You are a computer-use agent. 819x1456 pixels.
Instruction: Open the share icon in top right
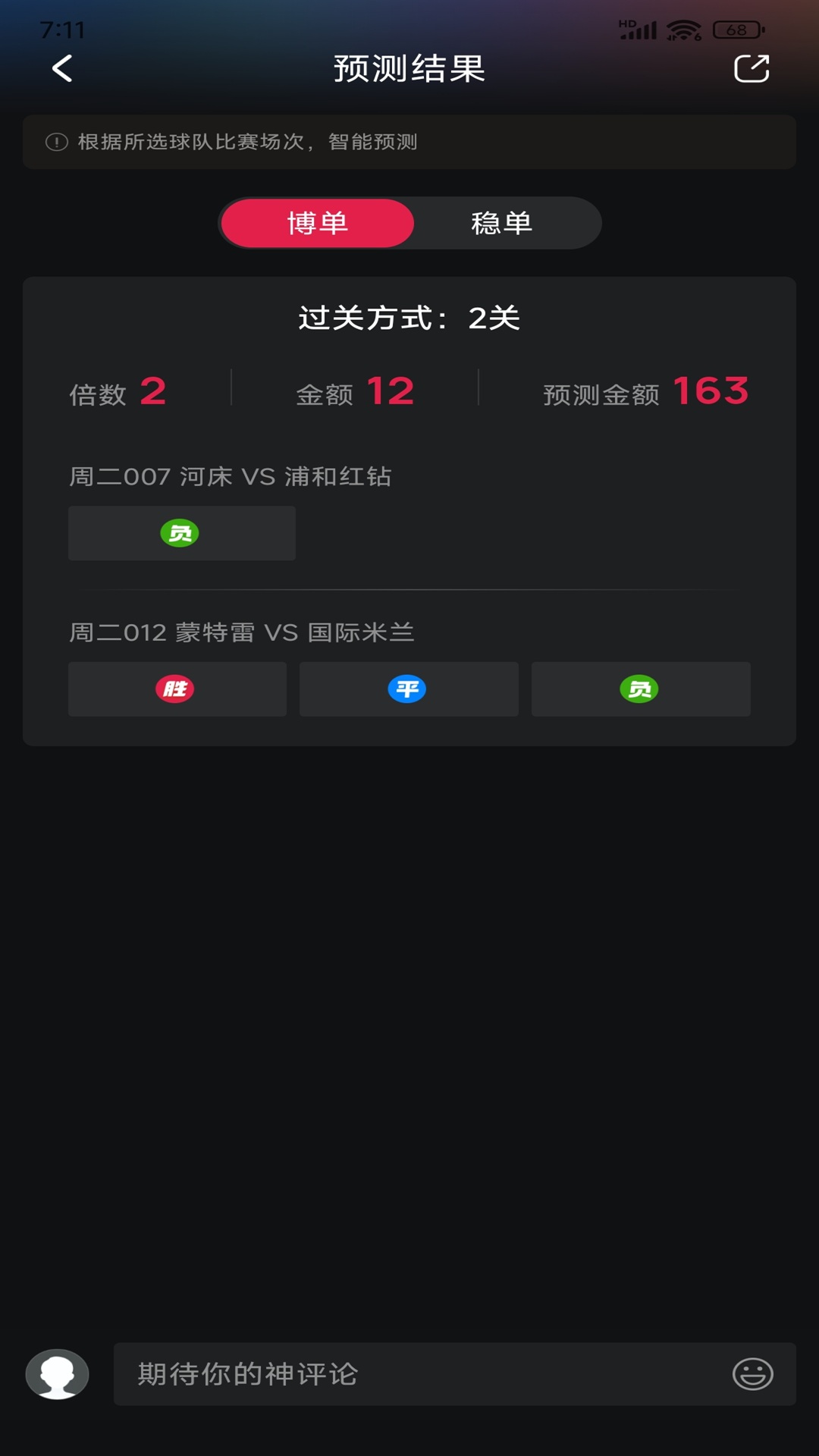(x=751, y=70)
